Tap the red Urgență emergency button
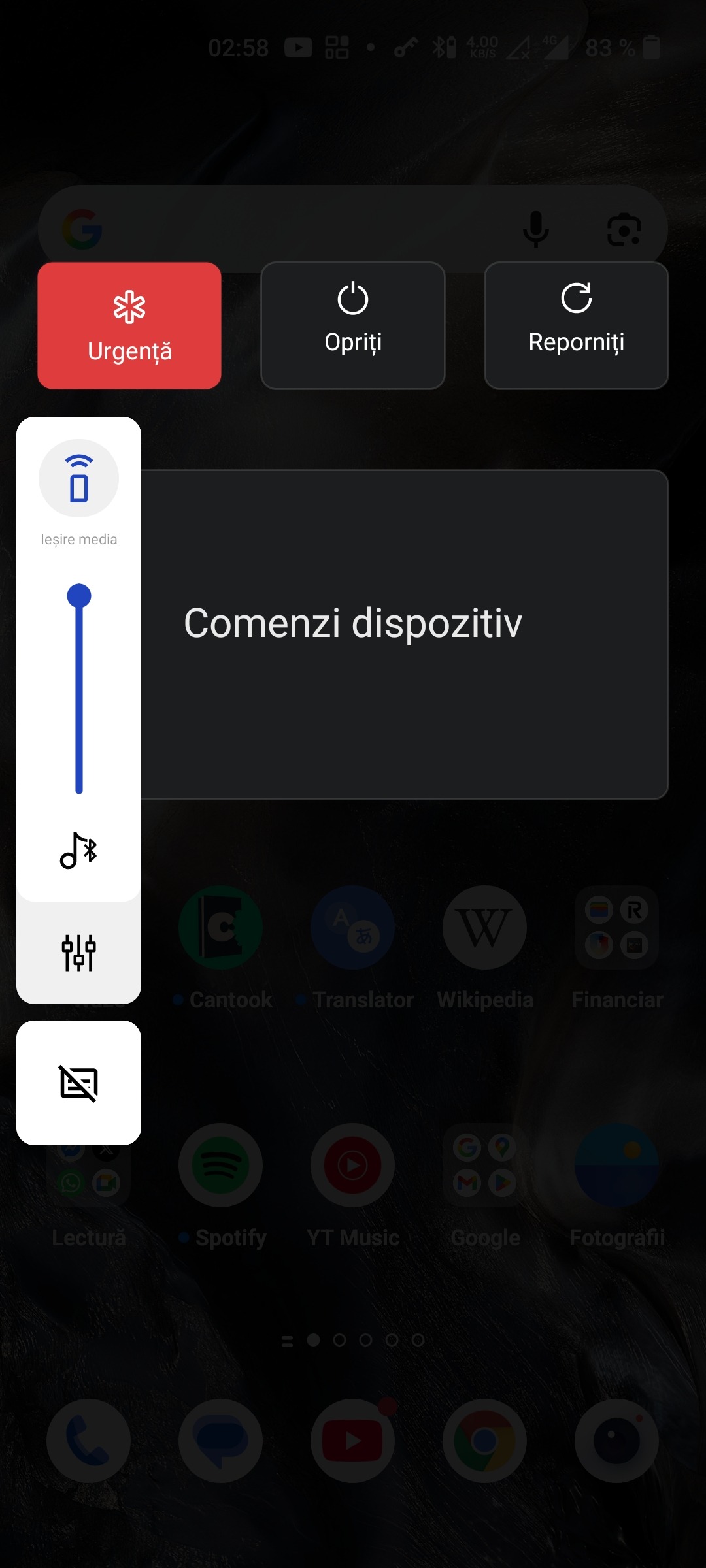706x1568 pixels. [x=129, y=325]
